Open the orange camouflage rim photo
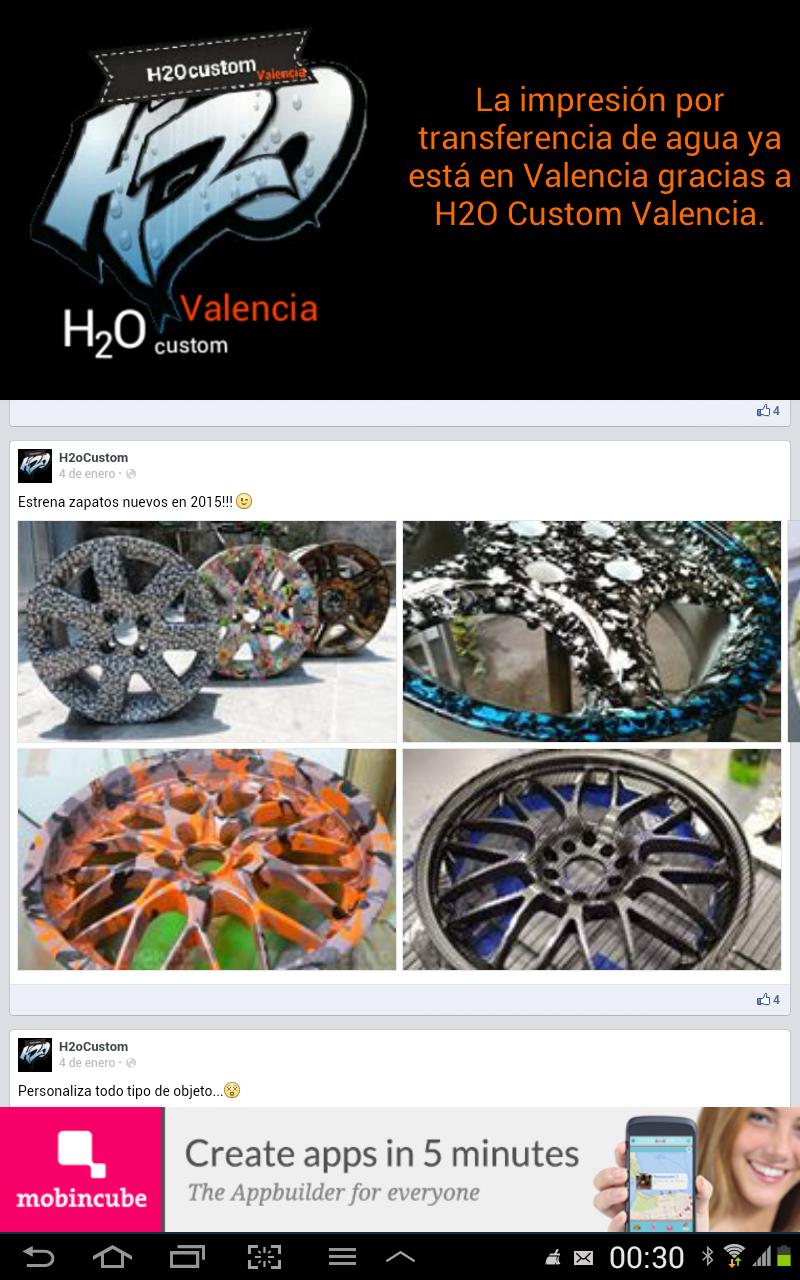The height and width of the screenshot is (1280, 800). click(x=207, y=859)
